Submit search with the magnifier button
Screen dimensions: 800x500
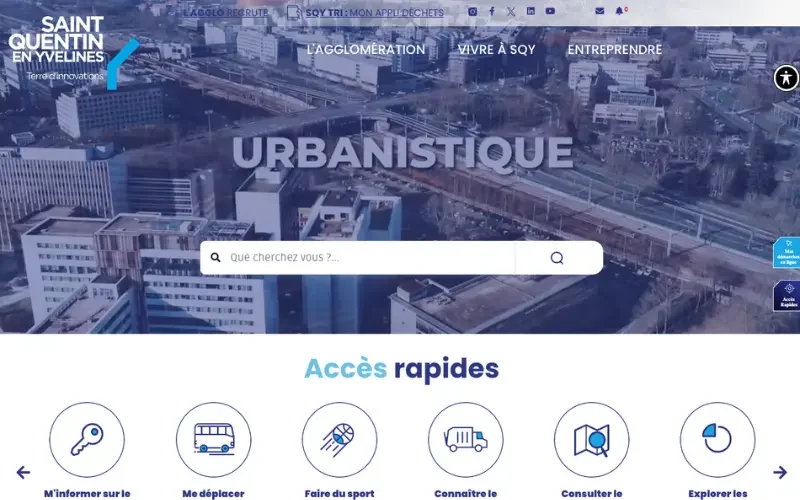point(557,257)
